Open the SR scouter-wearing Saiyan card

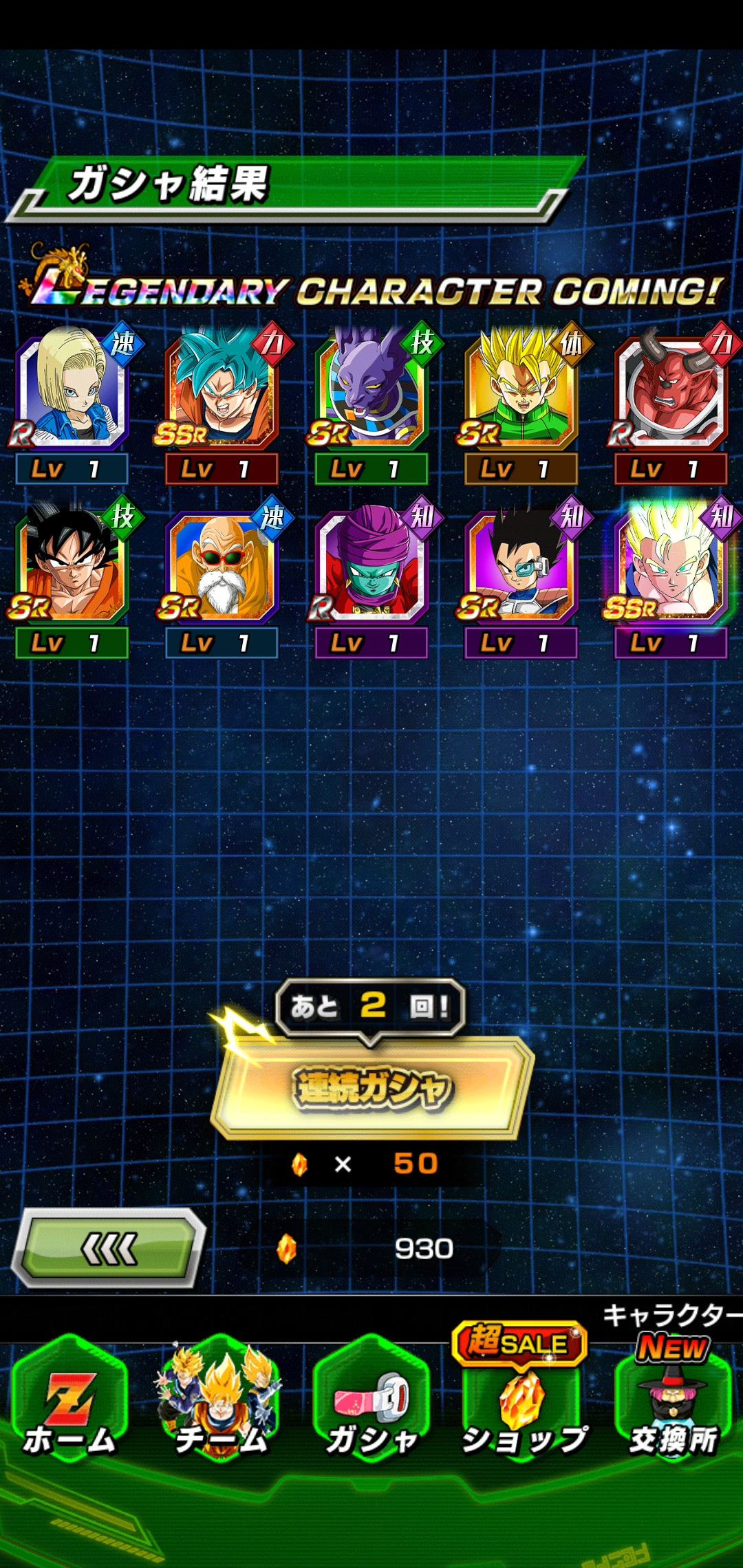521,576
